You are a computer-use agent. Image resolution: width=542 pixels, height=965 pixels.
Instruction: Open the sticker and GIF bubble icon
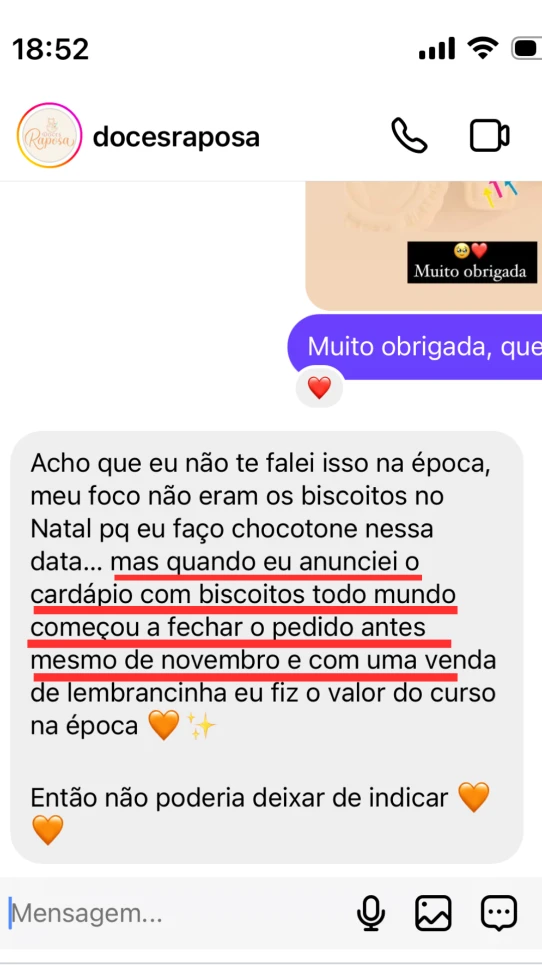(498, 913)
